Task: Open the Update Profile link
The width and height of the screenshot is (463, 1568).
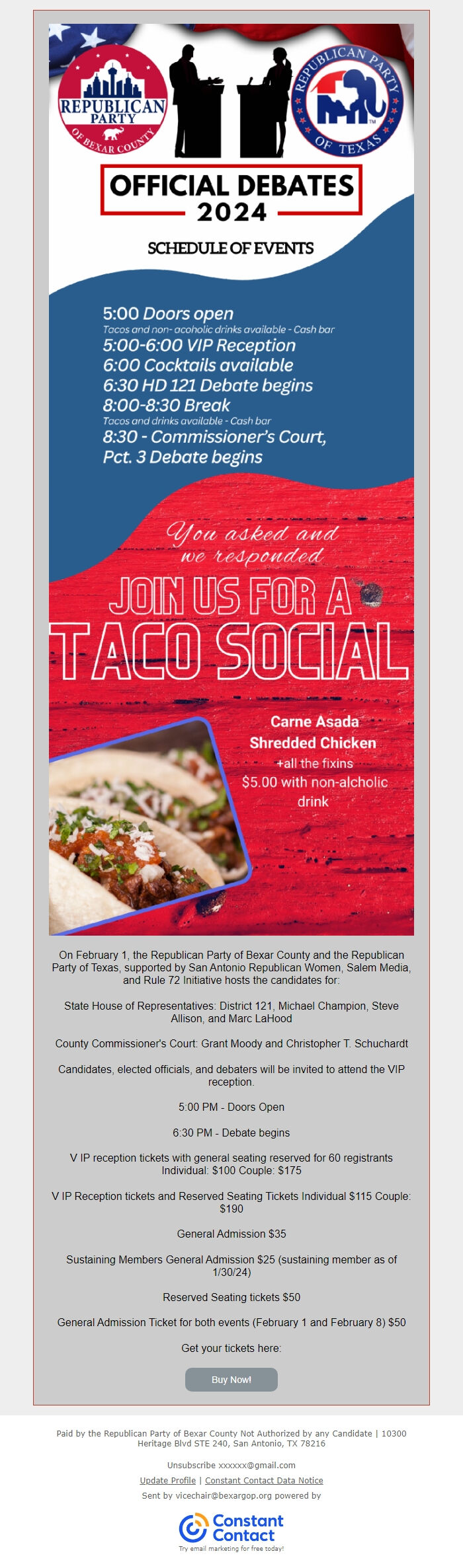Action: [167, 1480]
